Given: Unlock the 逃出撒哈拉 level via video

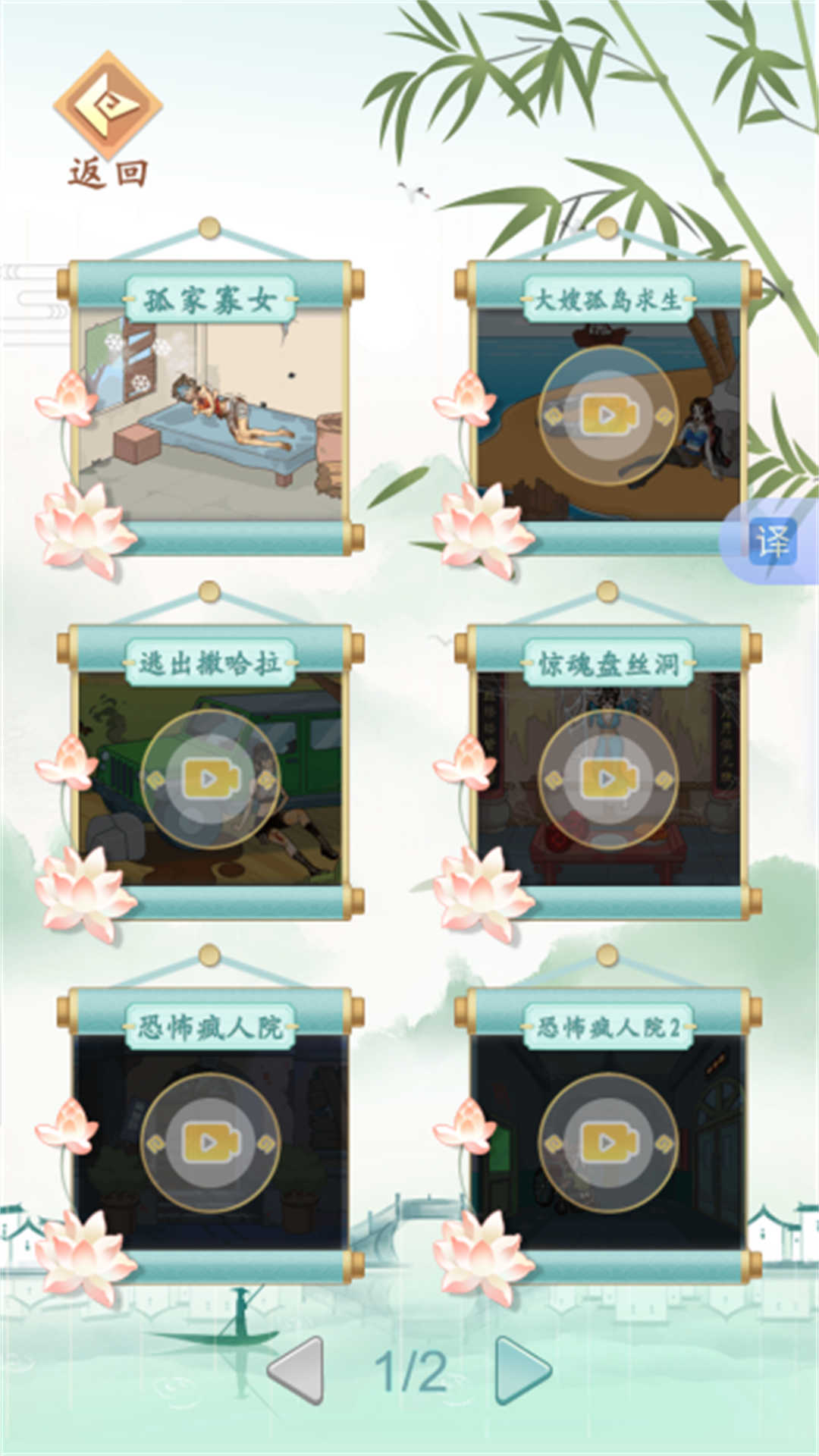Looking at the screenshot, I should pyautogui.click(x=210, y=779).
